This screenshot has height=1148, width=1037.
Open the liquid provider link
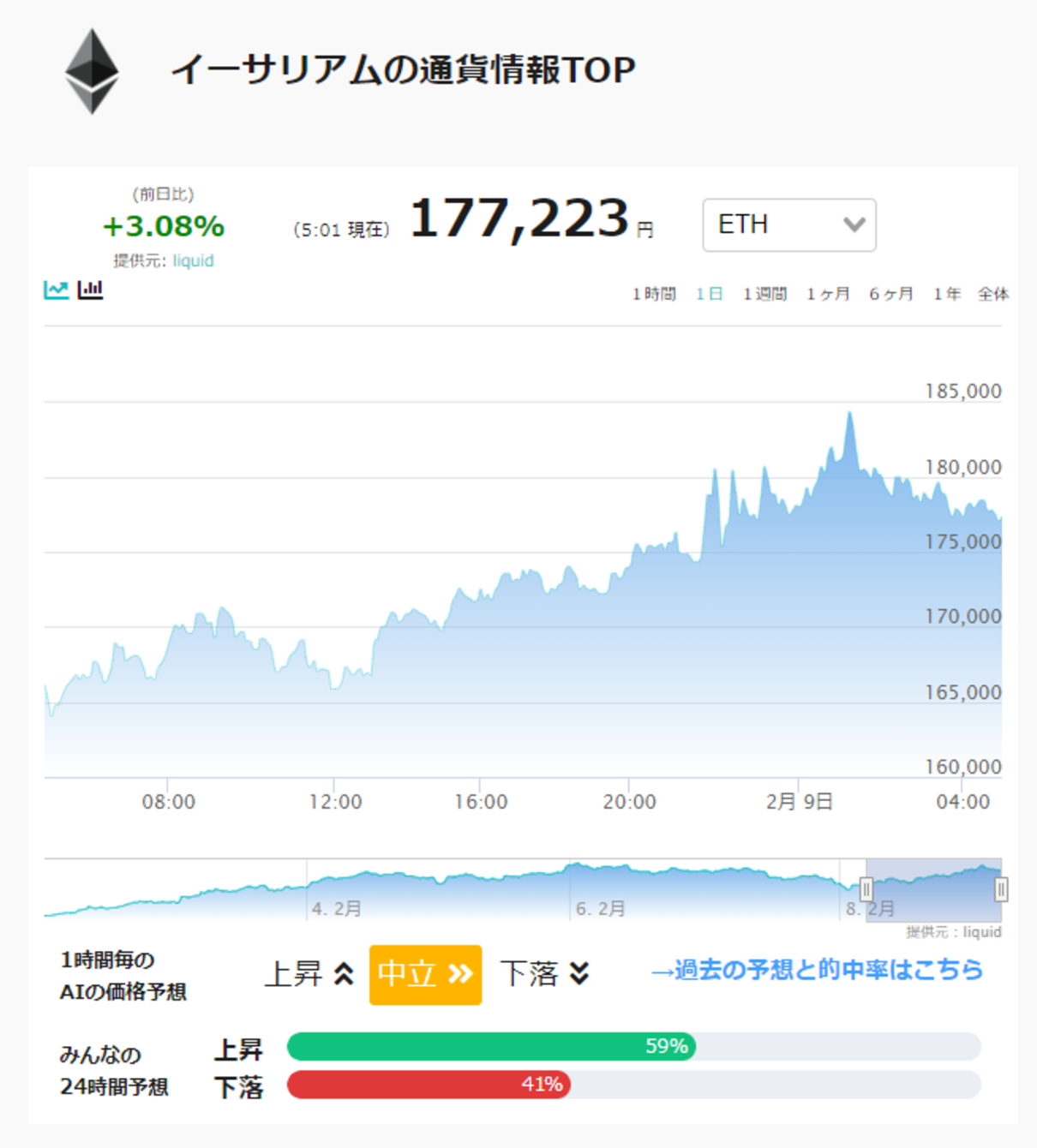tap(193, 260)
